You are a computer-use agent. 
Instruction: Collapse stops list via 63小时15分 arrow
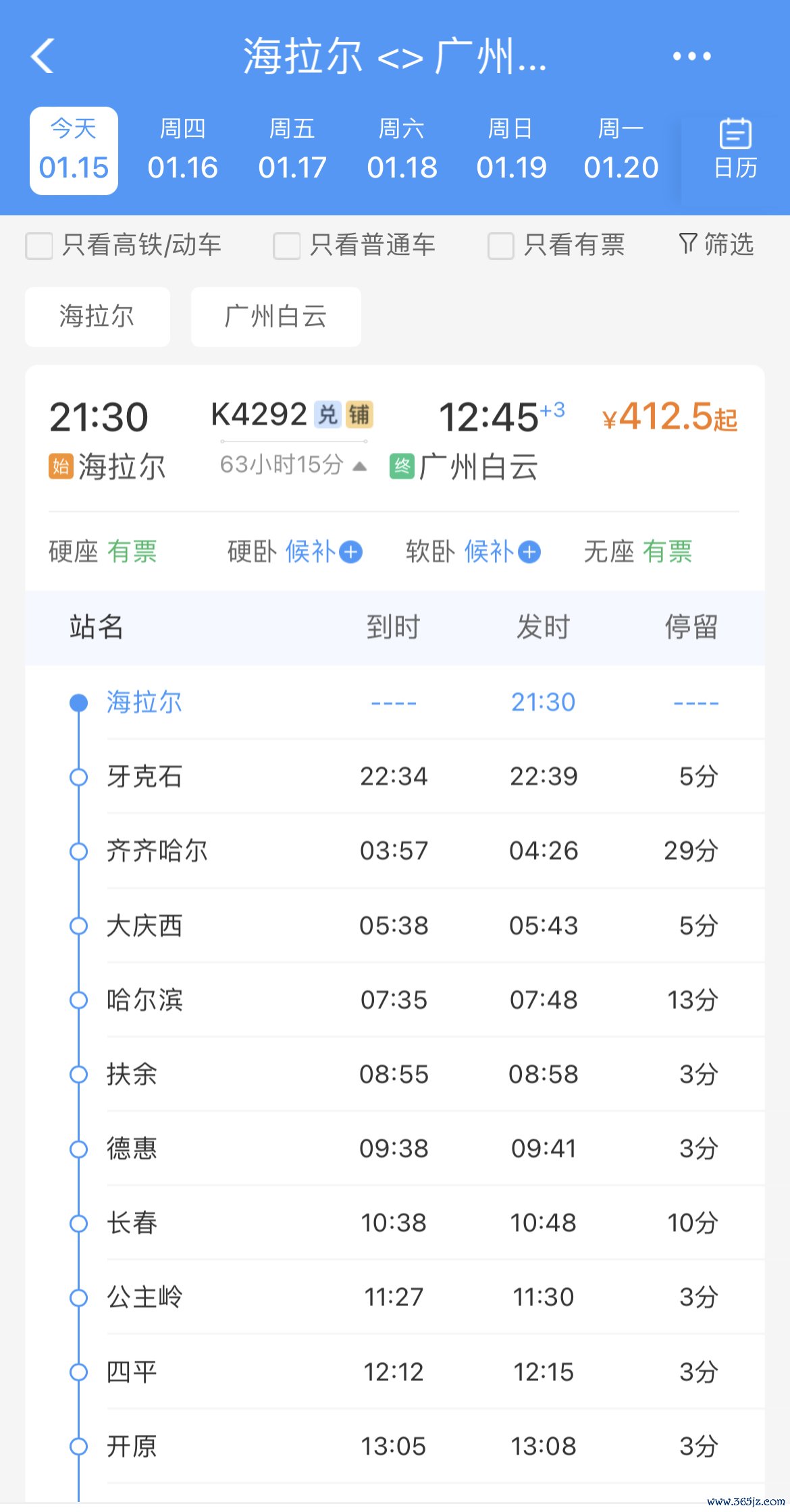coord(361,466)
